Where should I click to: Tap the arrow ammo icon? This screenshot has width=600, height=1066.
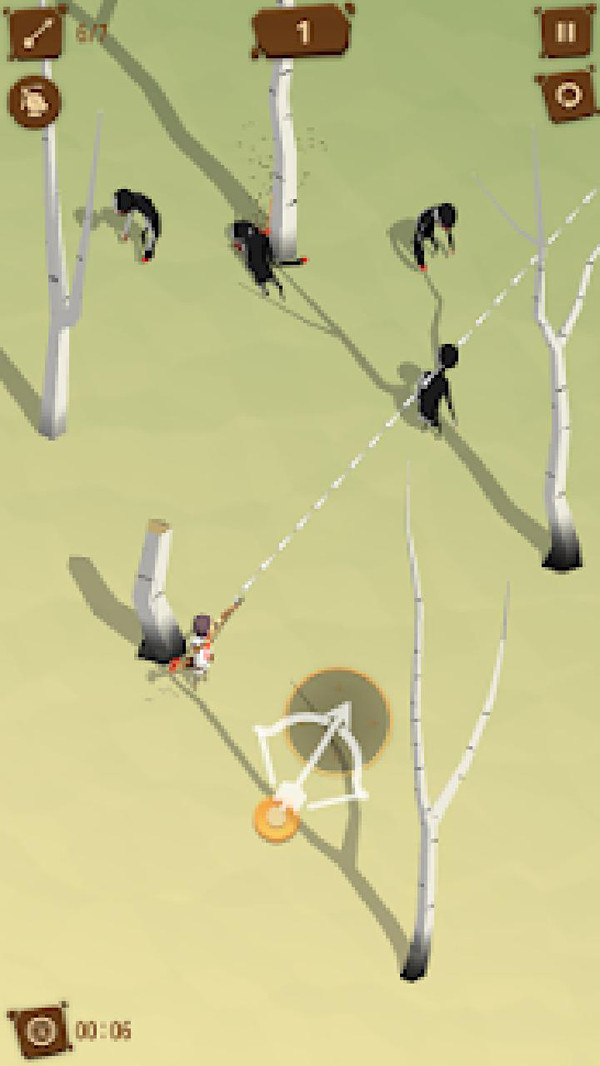(37, 32)
